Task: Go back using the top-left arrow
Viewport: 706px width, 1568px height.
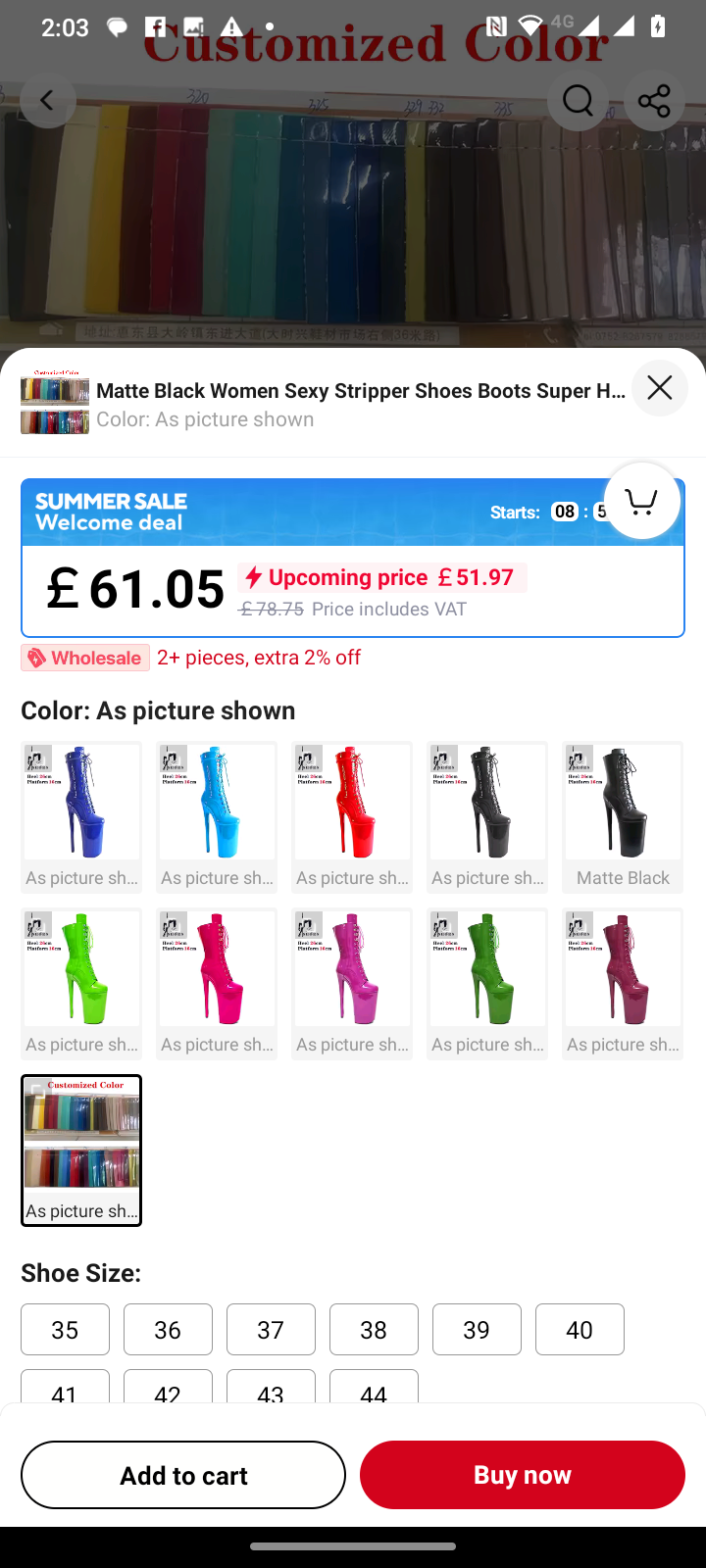Action: tap(47, 100)
